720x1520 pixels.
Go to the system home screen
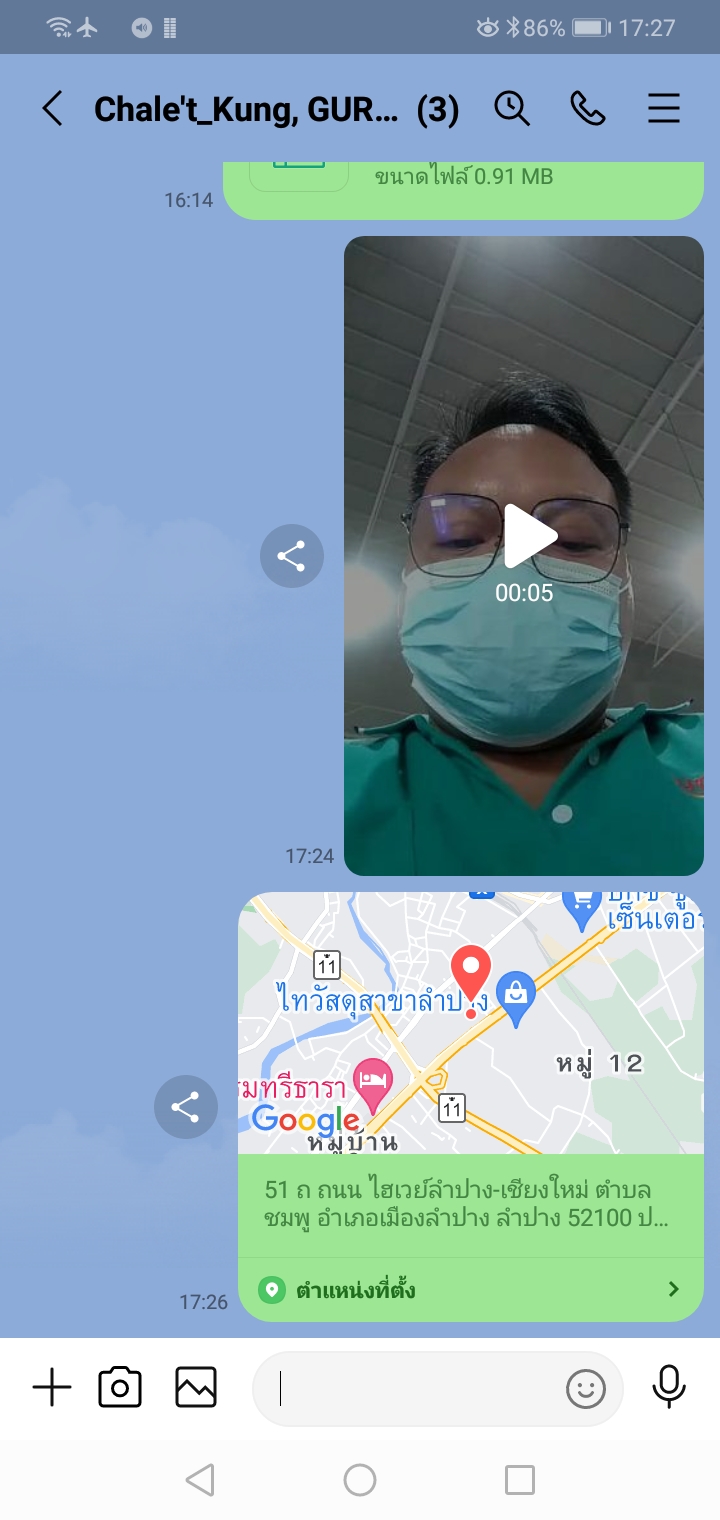click(360, 1480)
